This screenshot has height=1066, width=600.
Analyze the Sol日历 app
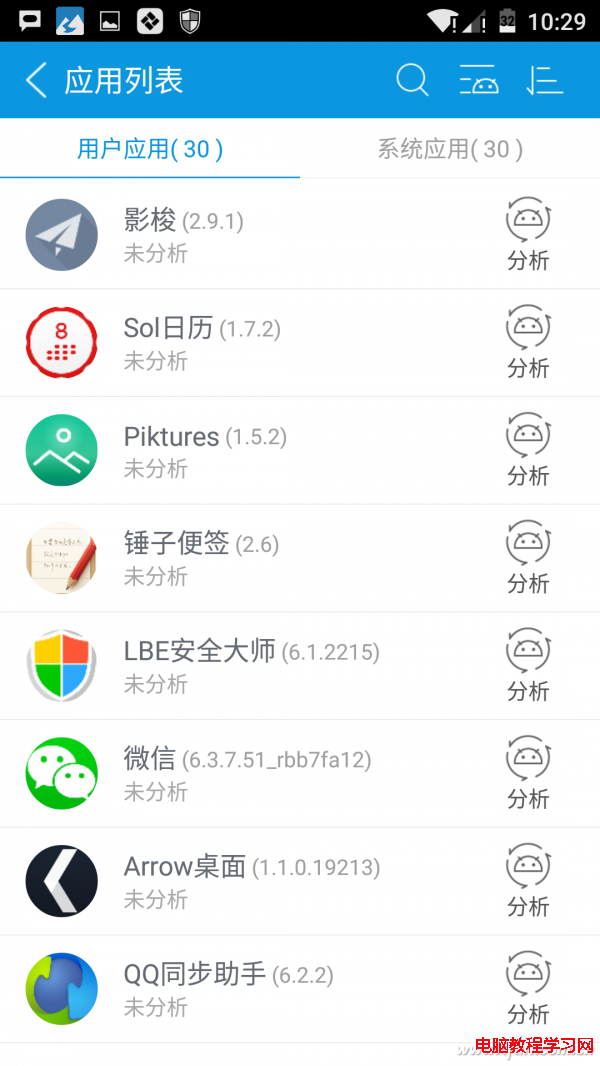click(528, 342)
